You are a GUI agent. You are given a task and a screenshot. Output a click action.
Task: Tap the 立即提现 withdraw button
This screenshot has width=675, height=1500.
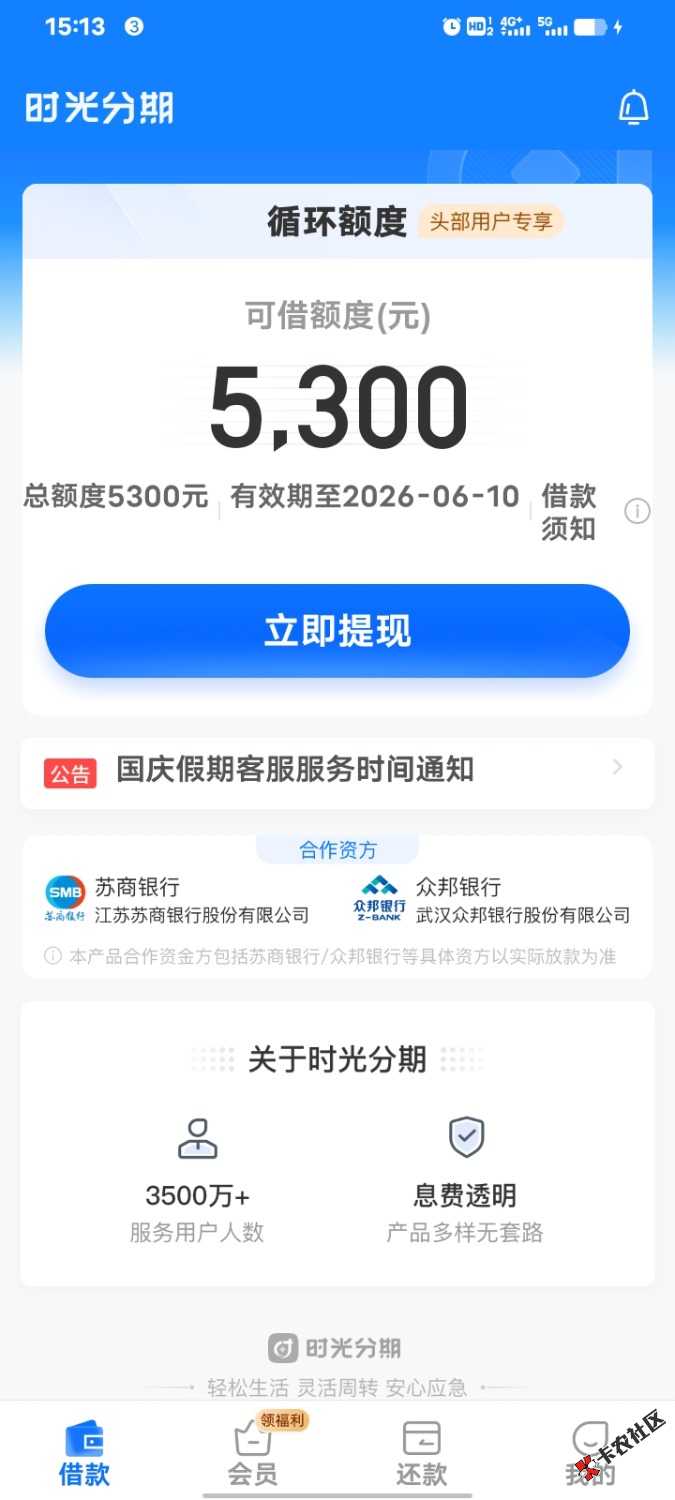pos(337,632)
